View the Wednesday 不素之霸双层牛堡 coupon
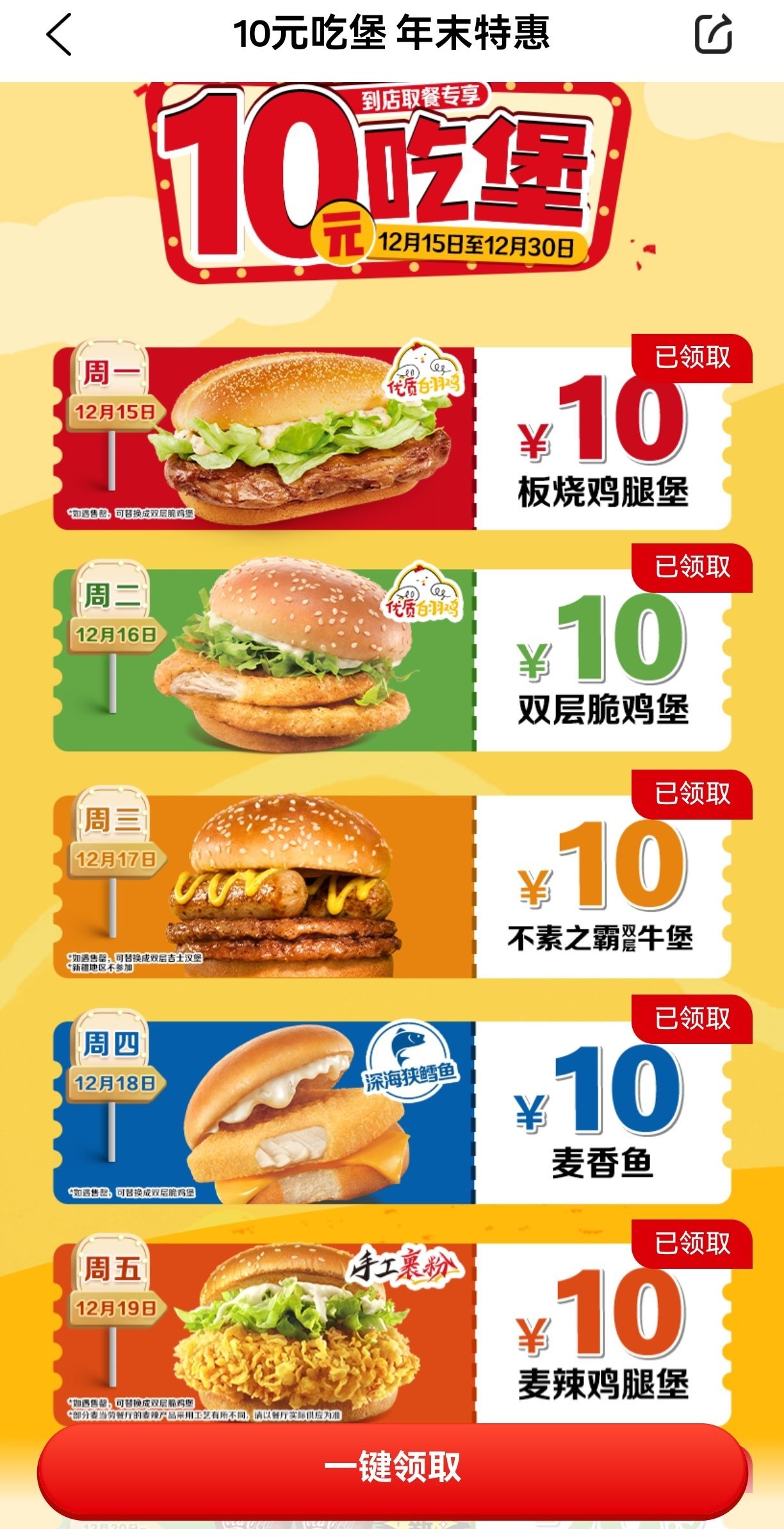 tap(392, 886)
